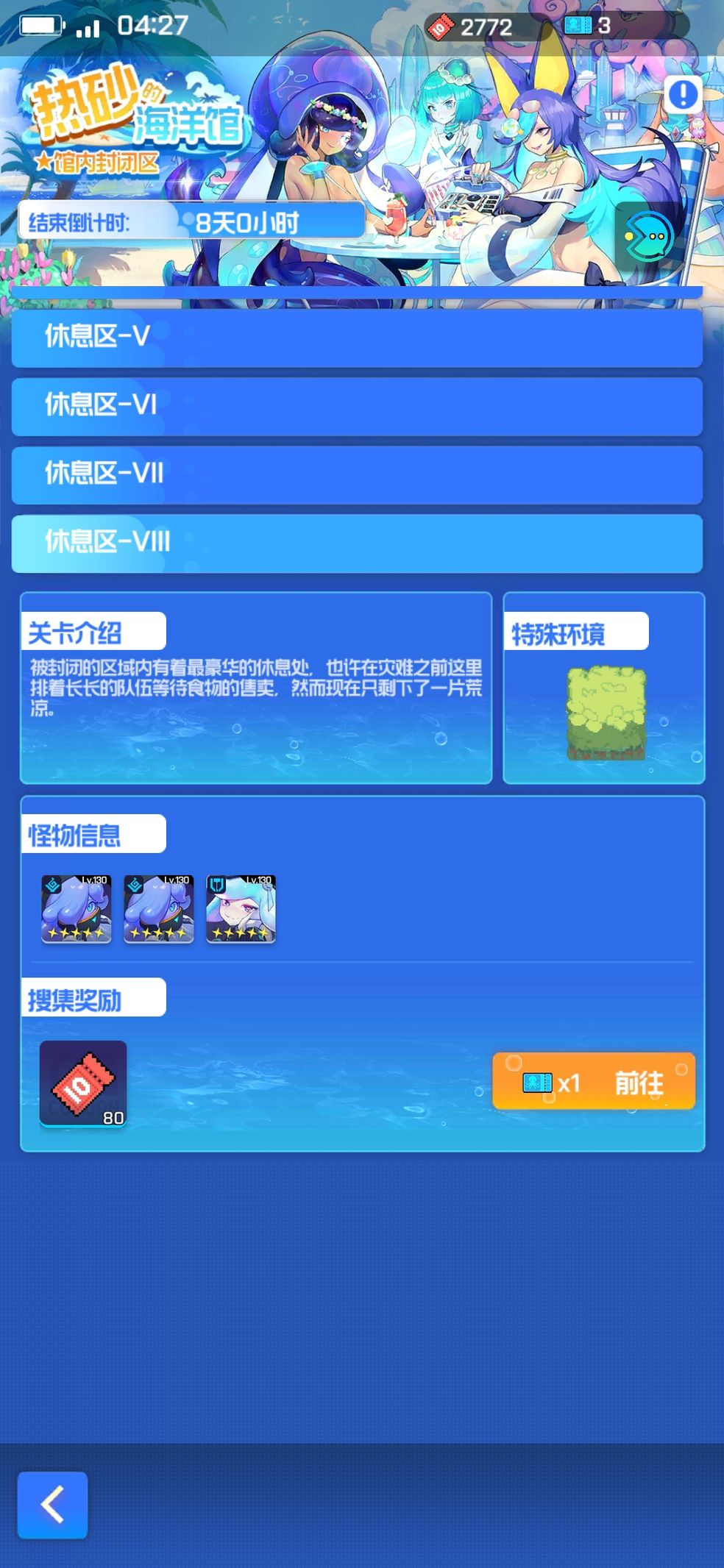View the special environment grass tile
Viewport: 724px width, 1568px height.
coord(606,713)
